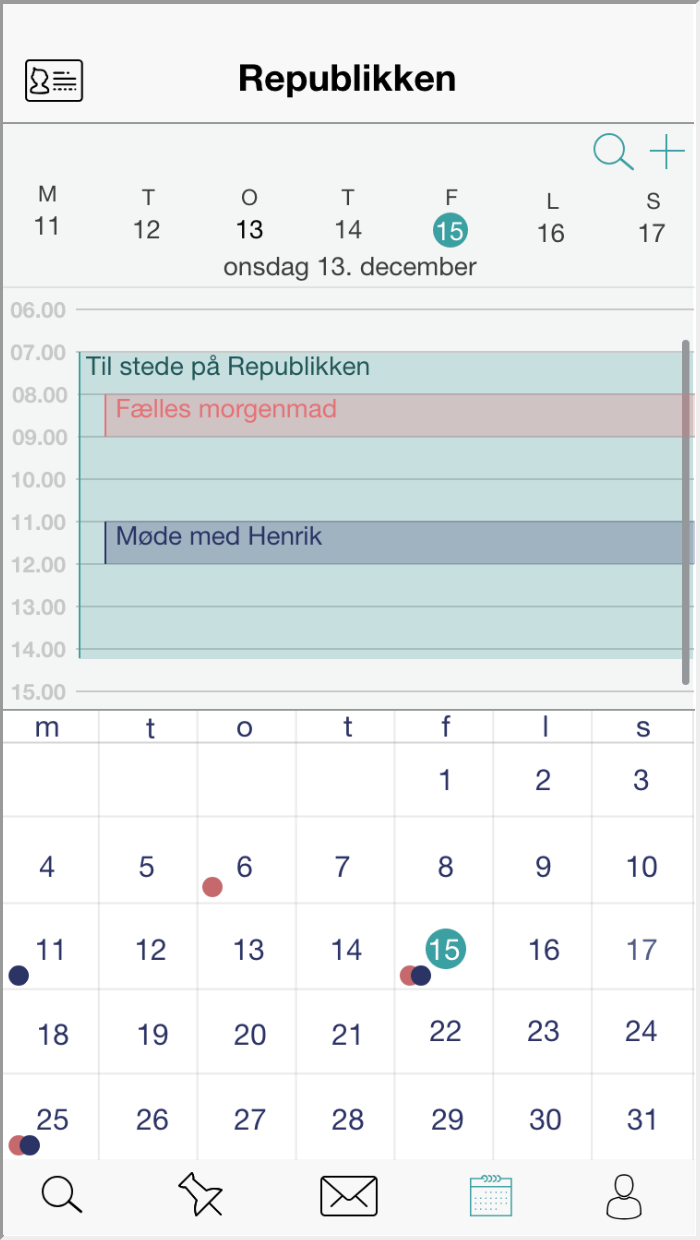Open the profile tab
700x1240 pixels.
pyautogui.click(x=625, y=1196)
